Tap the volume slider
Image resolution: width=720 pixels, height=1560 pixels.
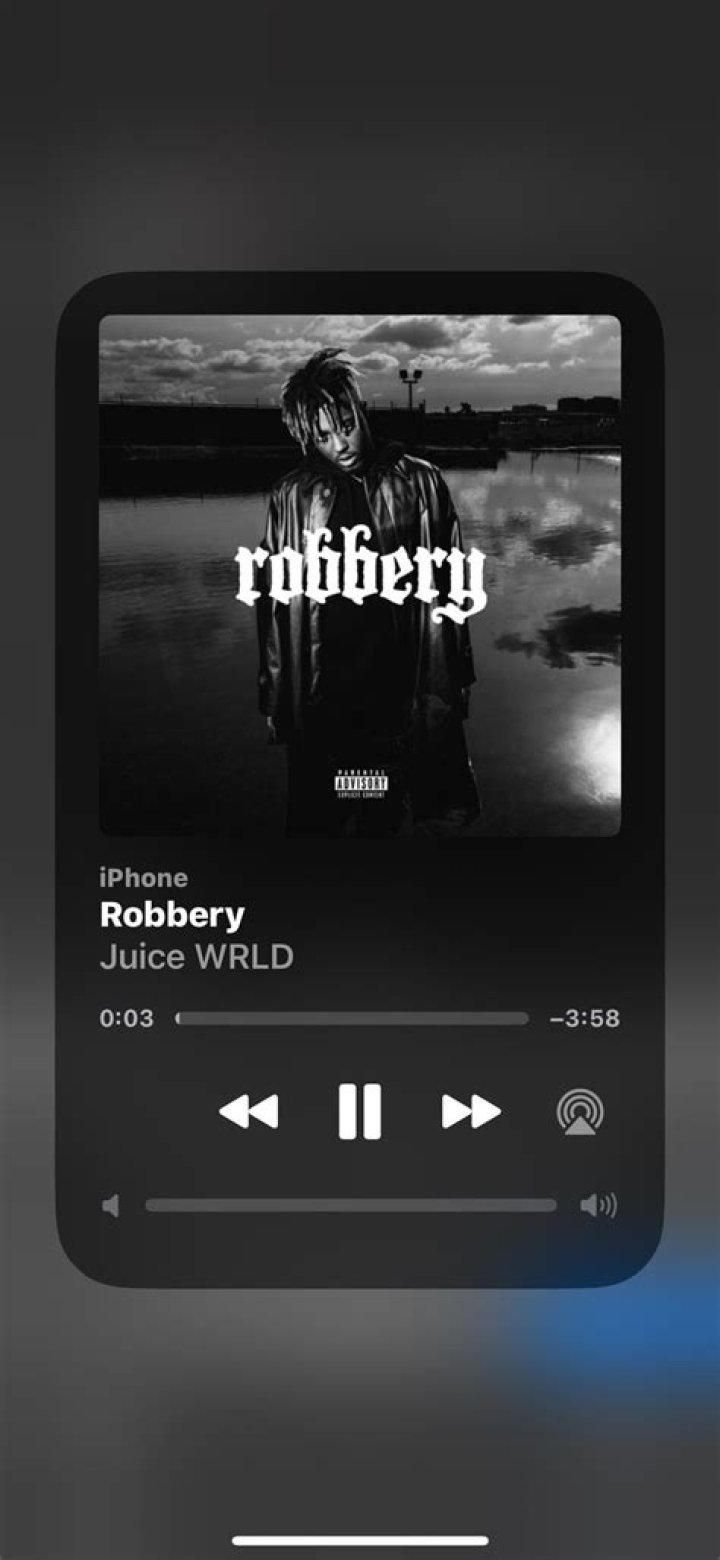click(x=350, y=1206)
